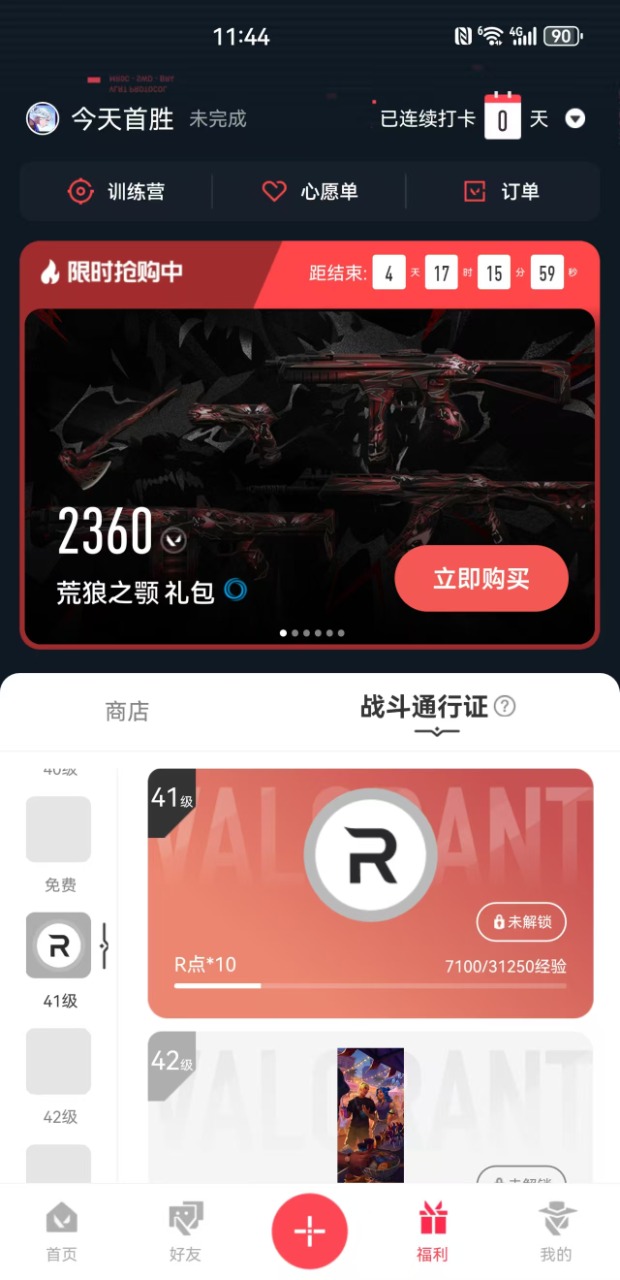The image size is (620, 1280).
Task: Open the 好友 friends tab
Action: pos(185,1233)
